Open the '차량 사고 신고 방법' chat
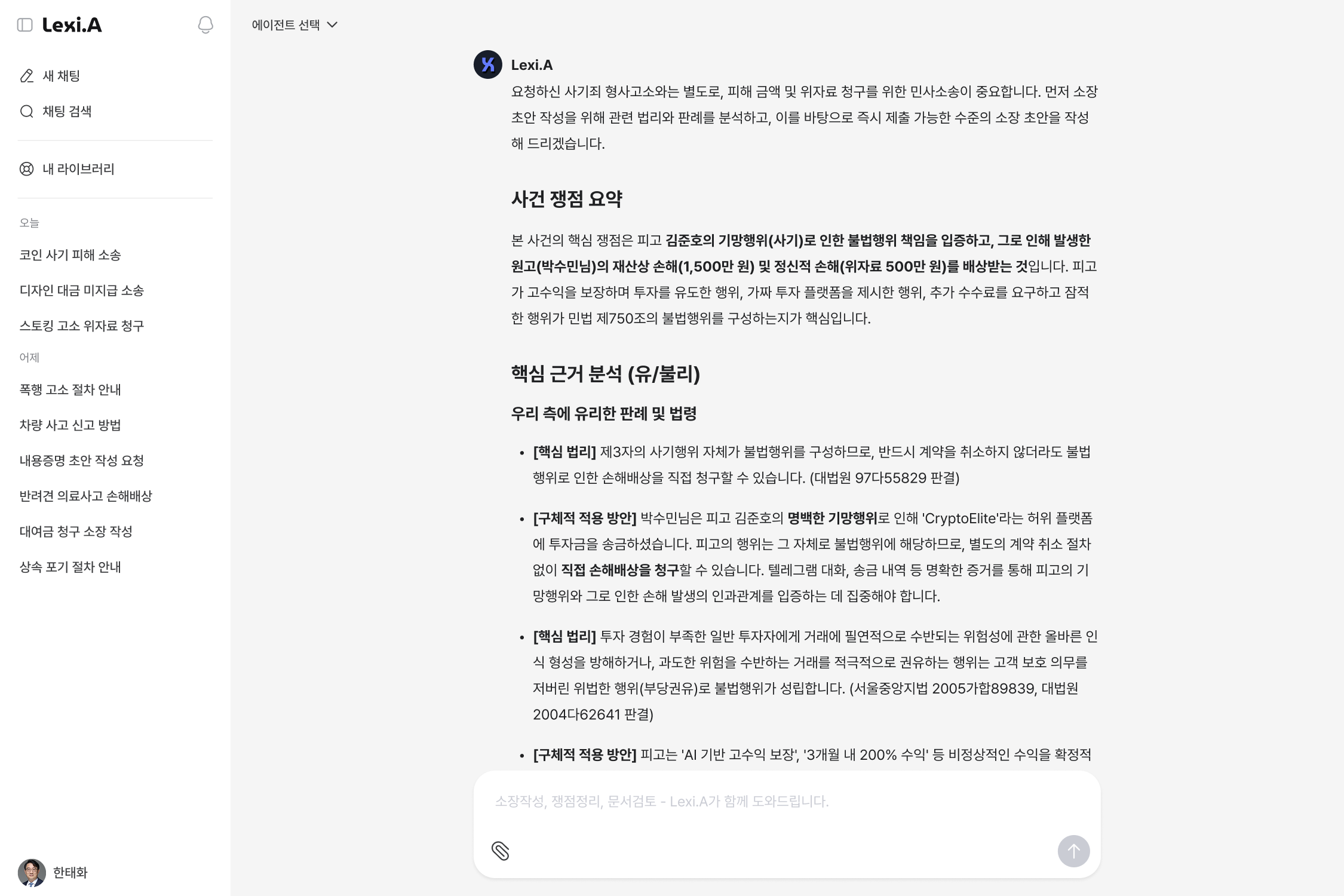 point(70,425)
